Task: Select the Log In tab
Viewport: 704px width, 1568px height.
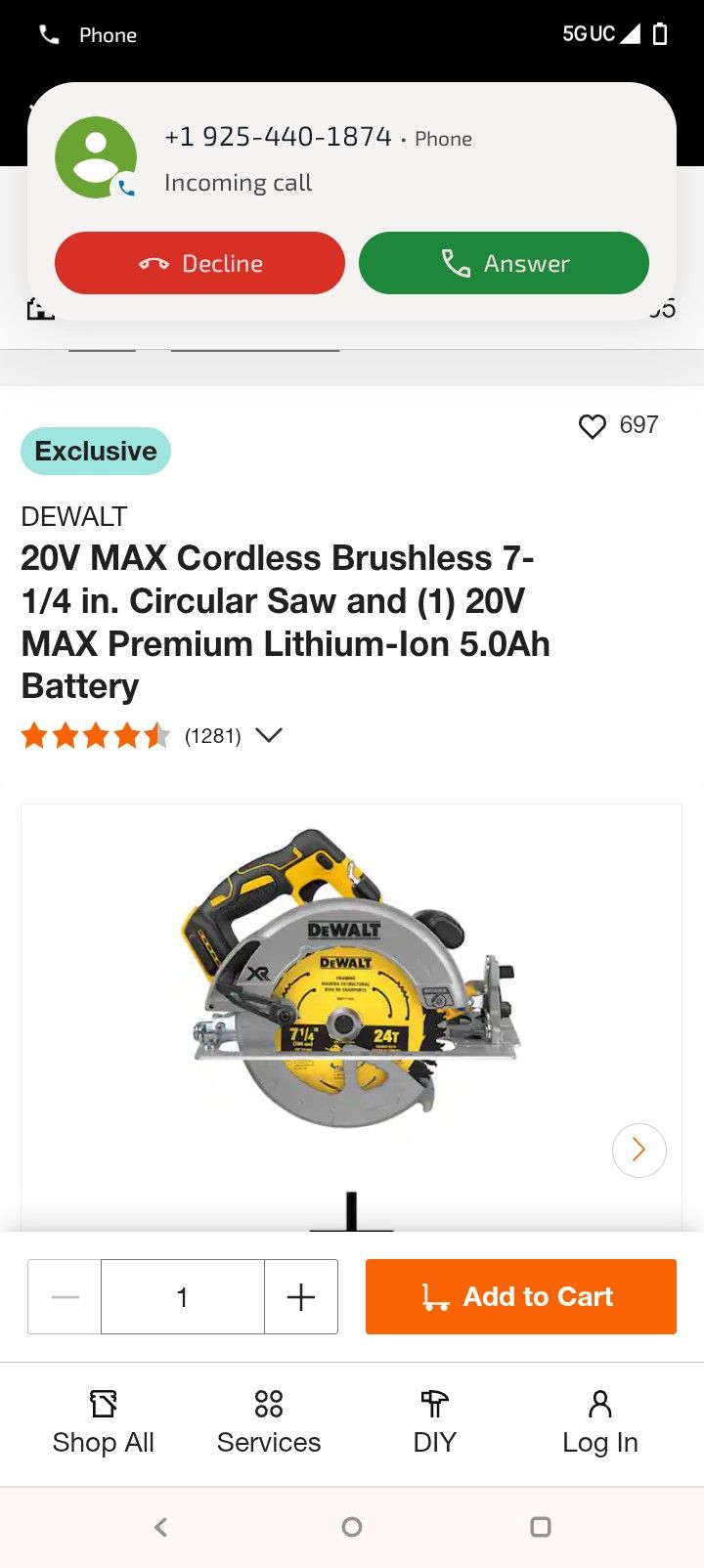Action: (599, 1423)
